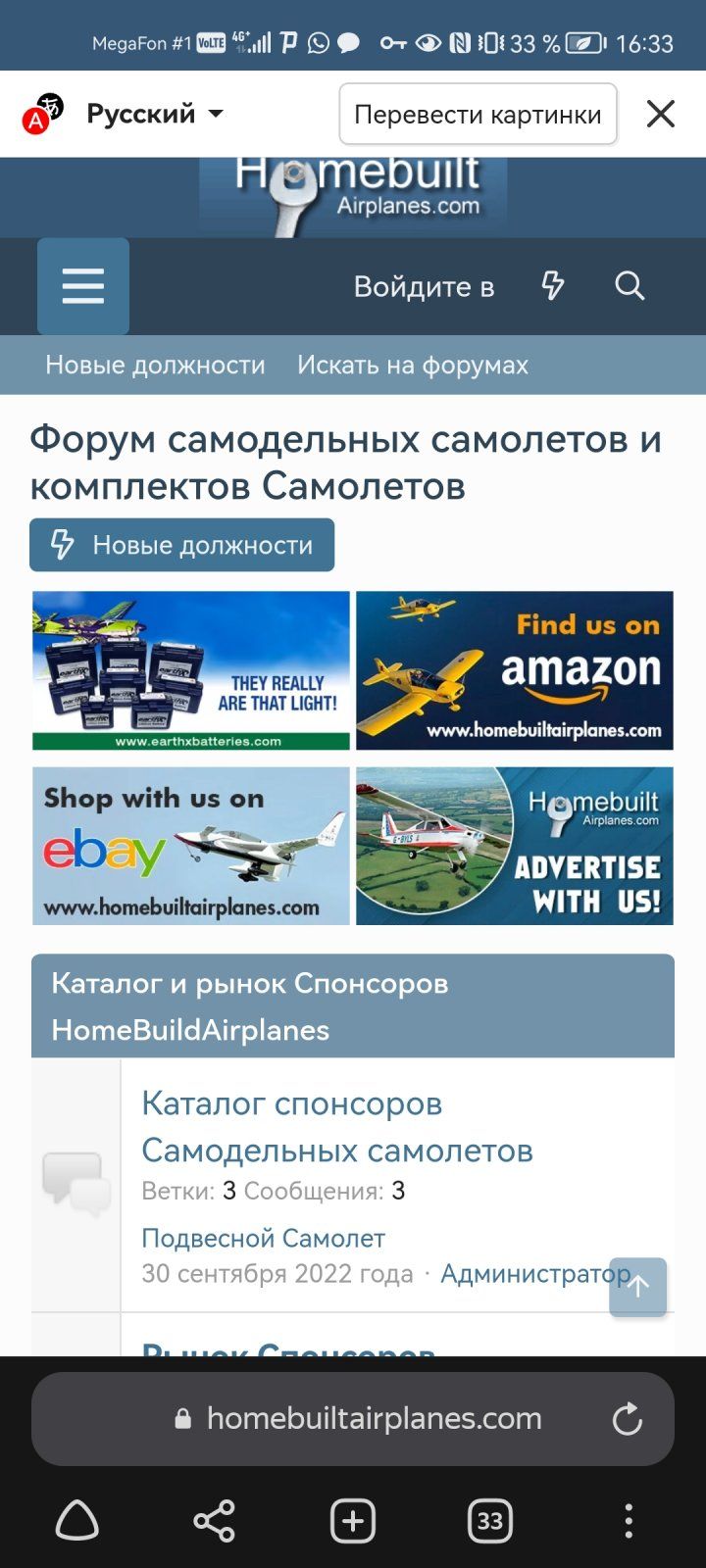
Task: Open a new tab with the plus icon
Action: pos(352,1520)
